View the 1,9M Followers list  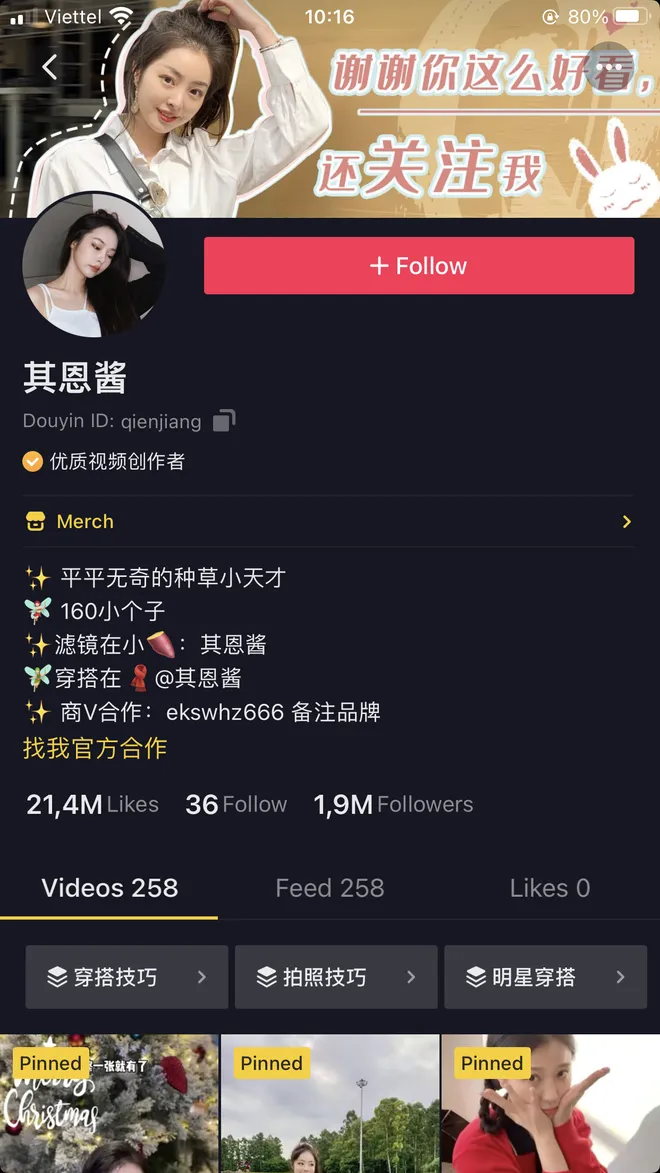click(393, 804)
